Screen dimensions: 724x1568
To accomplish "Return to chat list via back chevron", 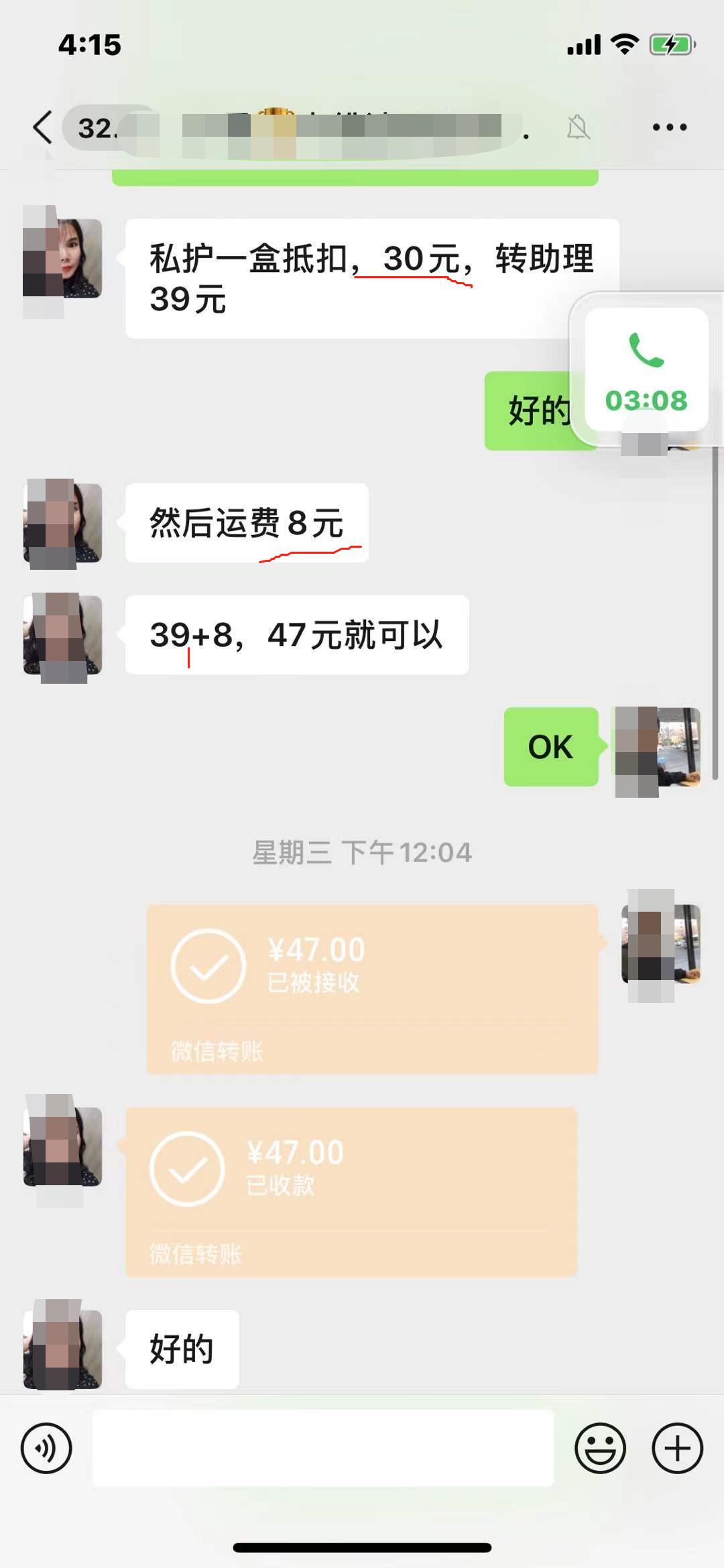I will click(x=42, y=126).
